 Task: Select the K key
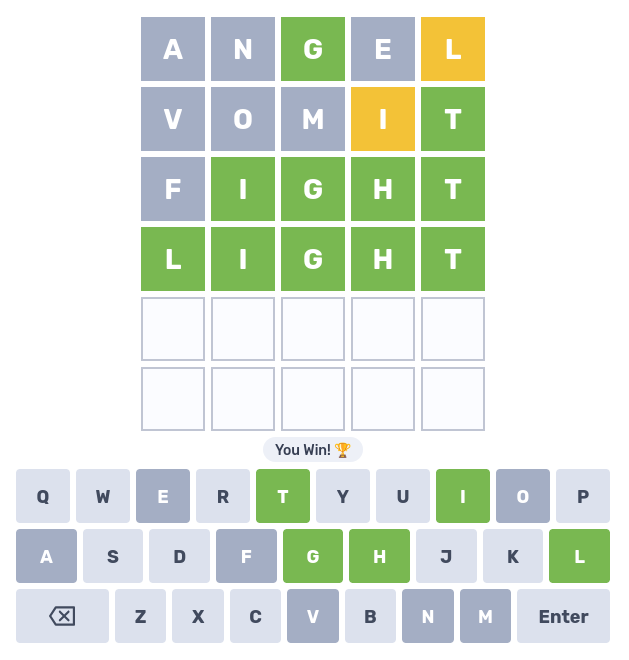513,556
